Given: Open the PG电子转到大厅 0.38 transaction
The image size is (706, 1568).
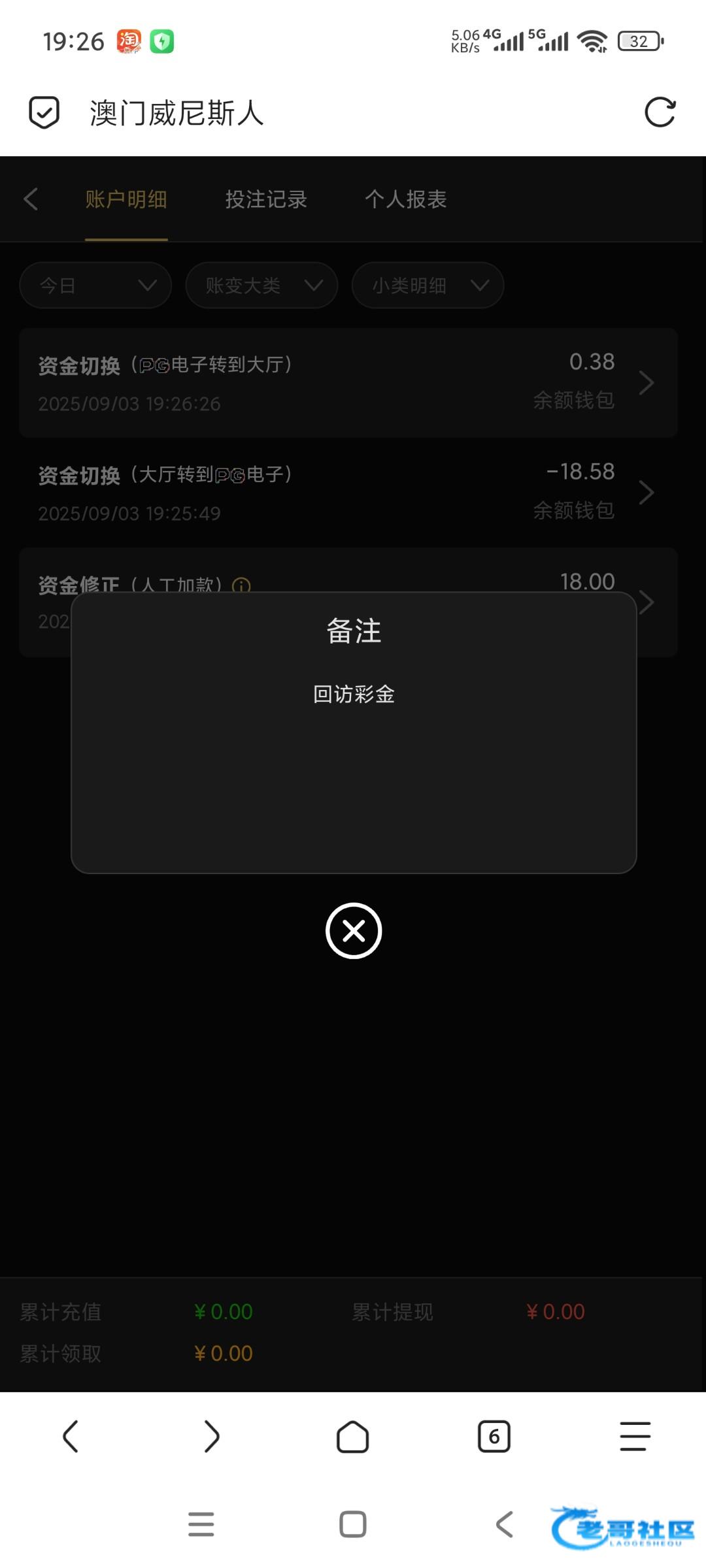Looking at the screenshot, I should (348, 383).
